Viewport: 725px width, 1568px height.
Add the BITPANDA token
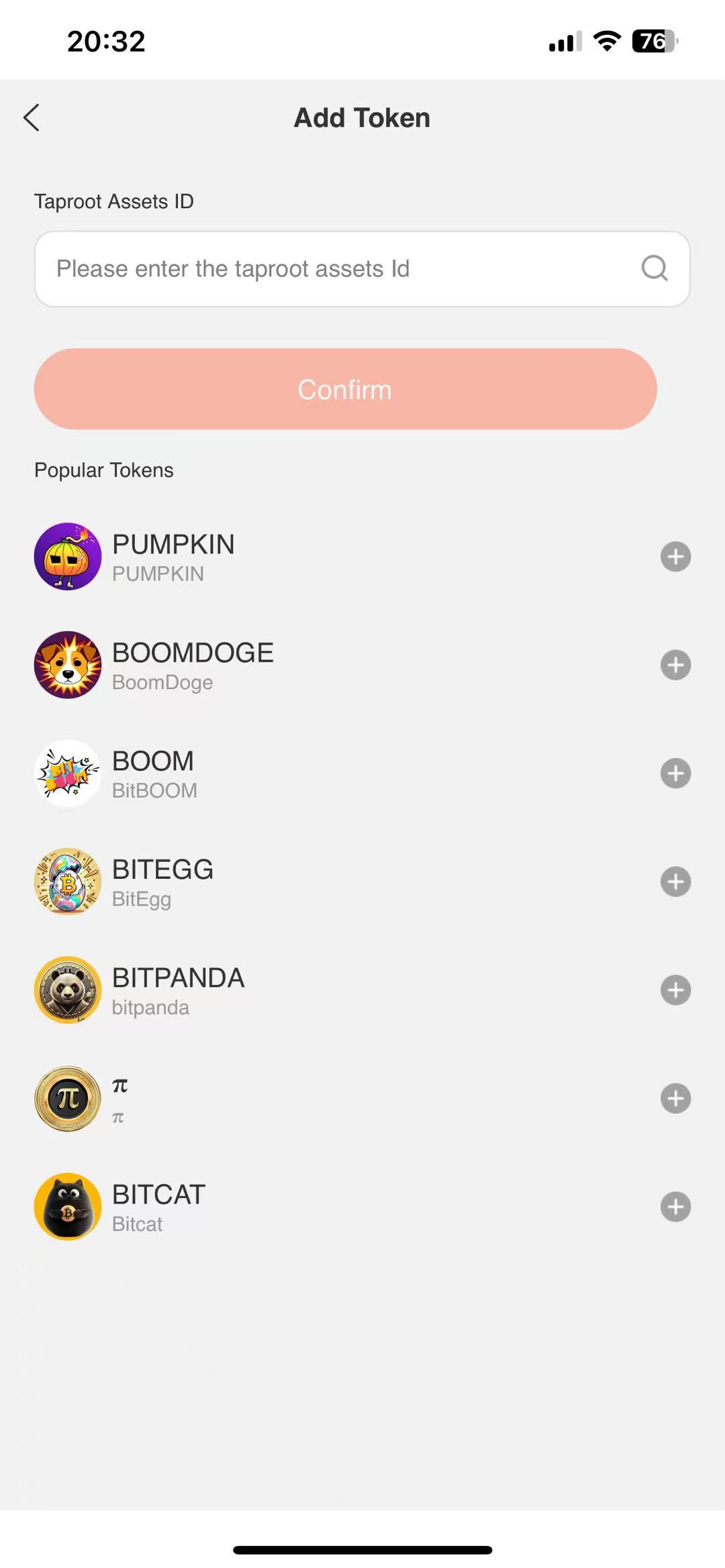[675, 990]
